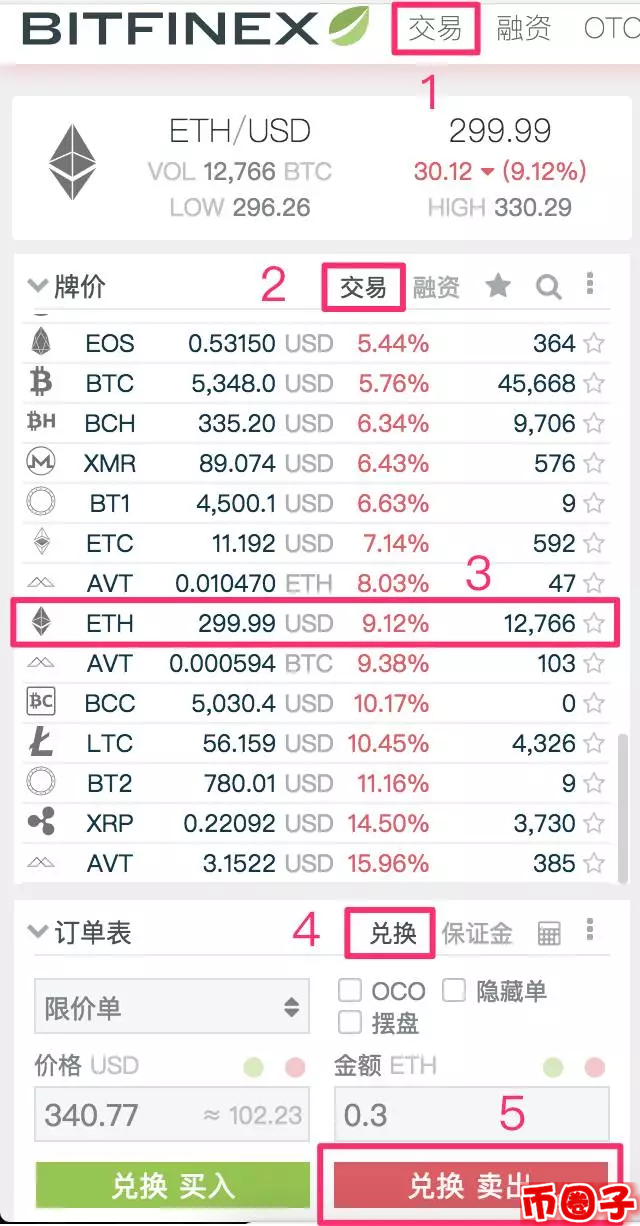Open the 牌价 panel overflow menu
This screenshot has width=640, height=1226.
tap(590, 284)
